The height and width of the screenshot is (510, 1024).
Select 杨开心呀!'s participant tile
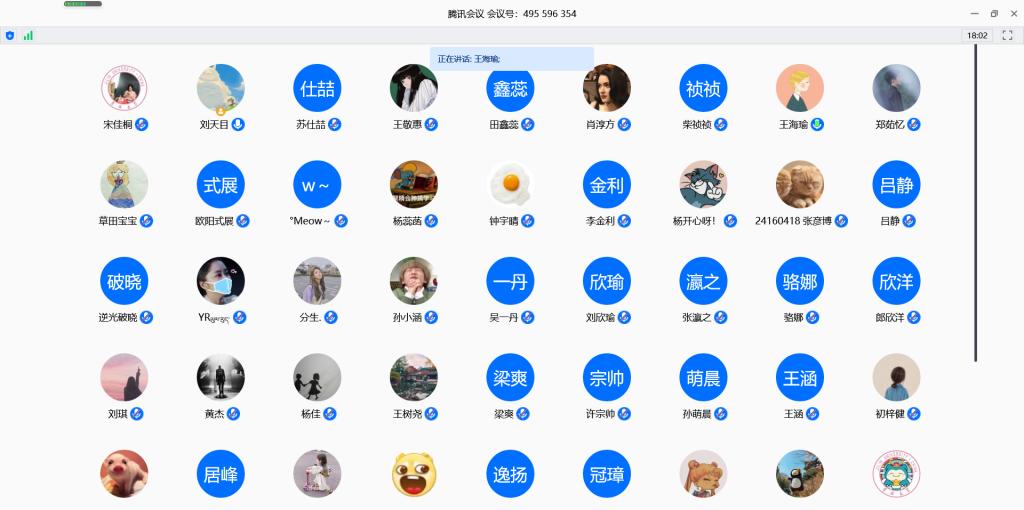click(x=703, y=185)
